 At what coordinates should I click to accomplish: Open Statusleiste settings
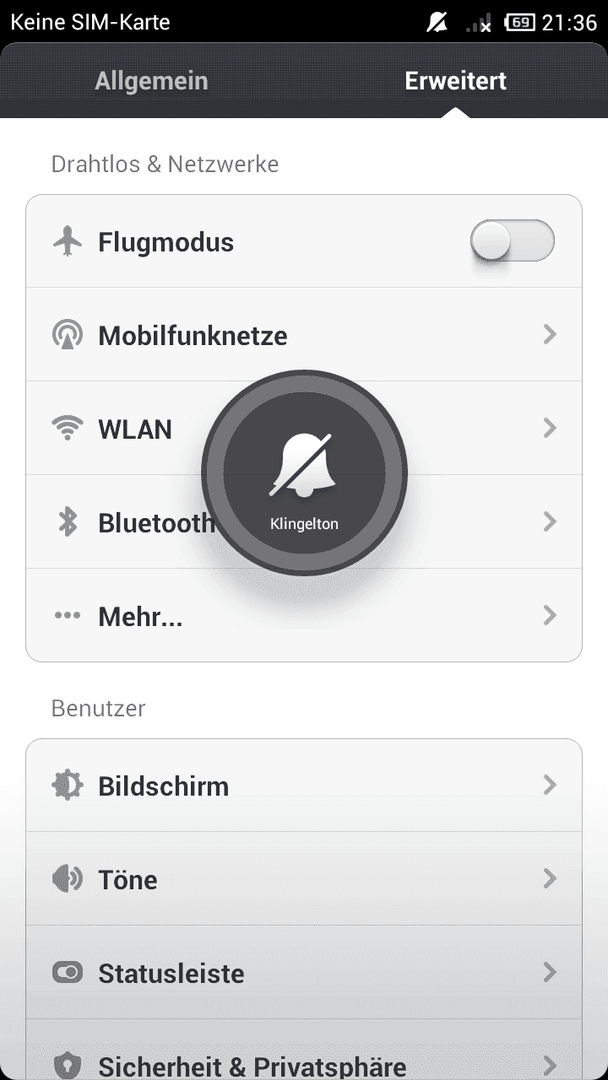point(304,973)
